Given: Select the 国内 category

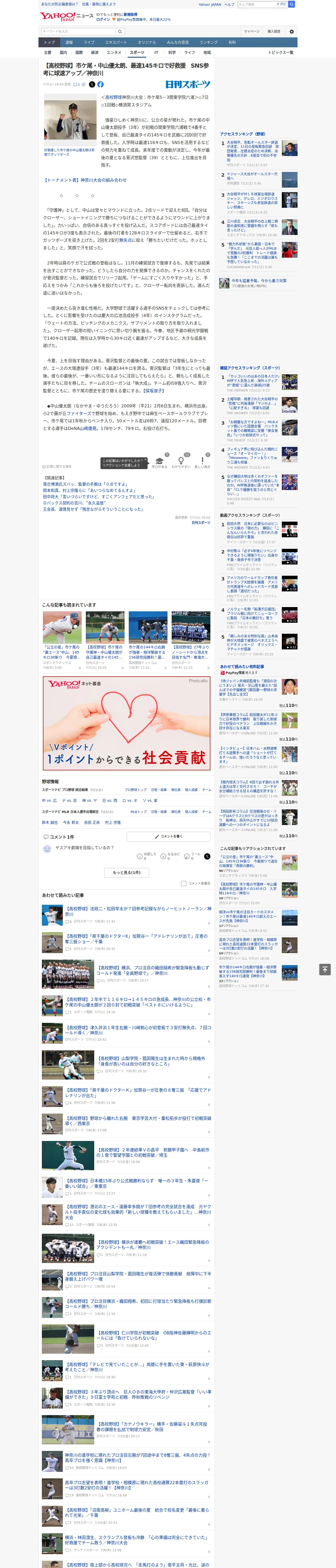Looking at the screenshot, I should coord(63,52).
